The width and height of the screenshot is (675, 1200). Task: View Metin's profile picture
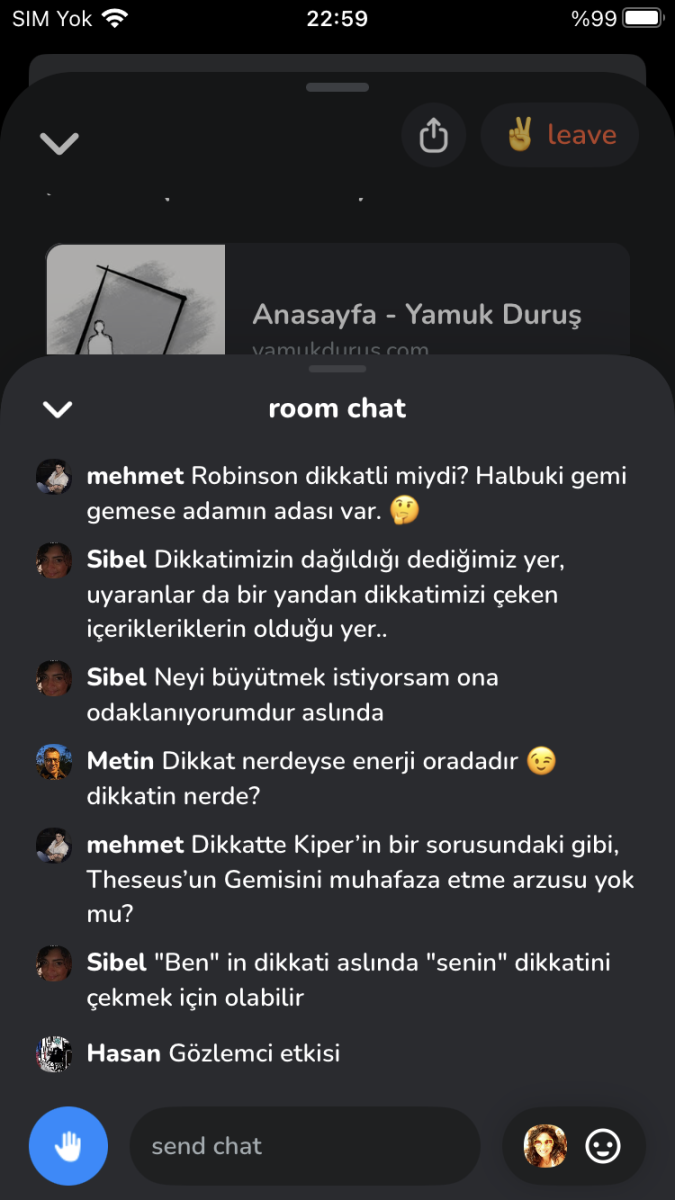(x=54, y=762)
